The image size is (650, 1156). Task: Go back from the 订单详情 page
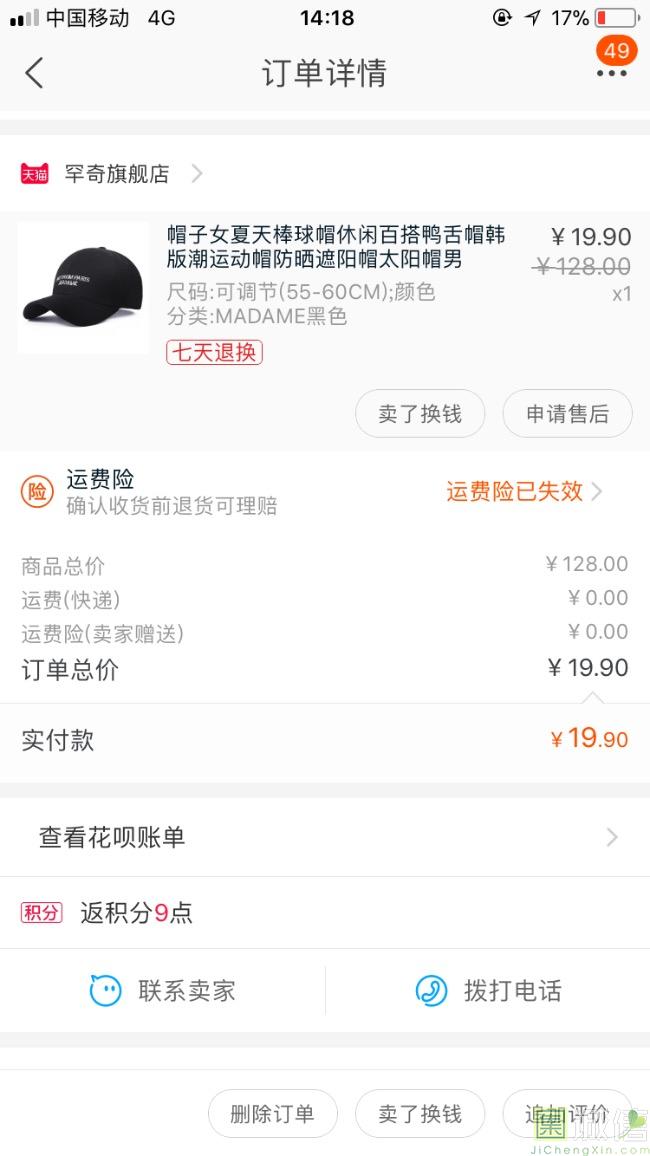tap(34, 73)
